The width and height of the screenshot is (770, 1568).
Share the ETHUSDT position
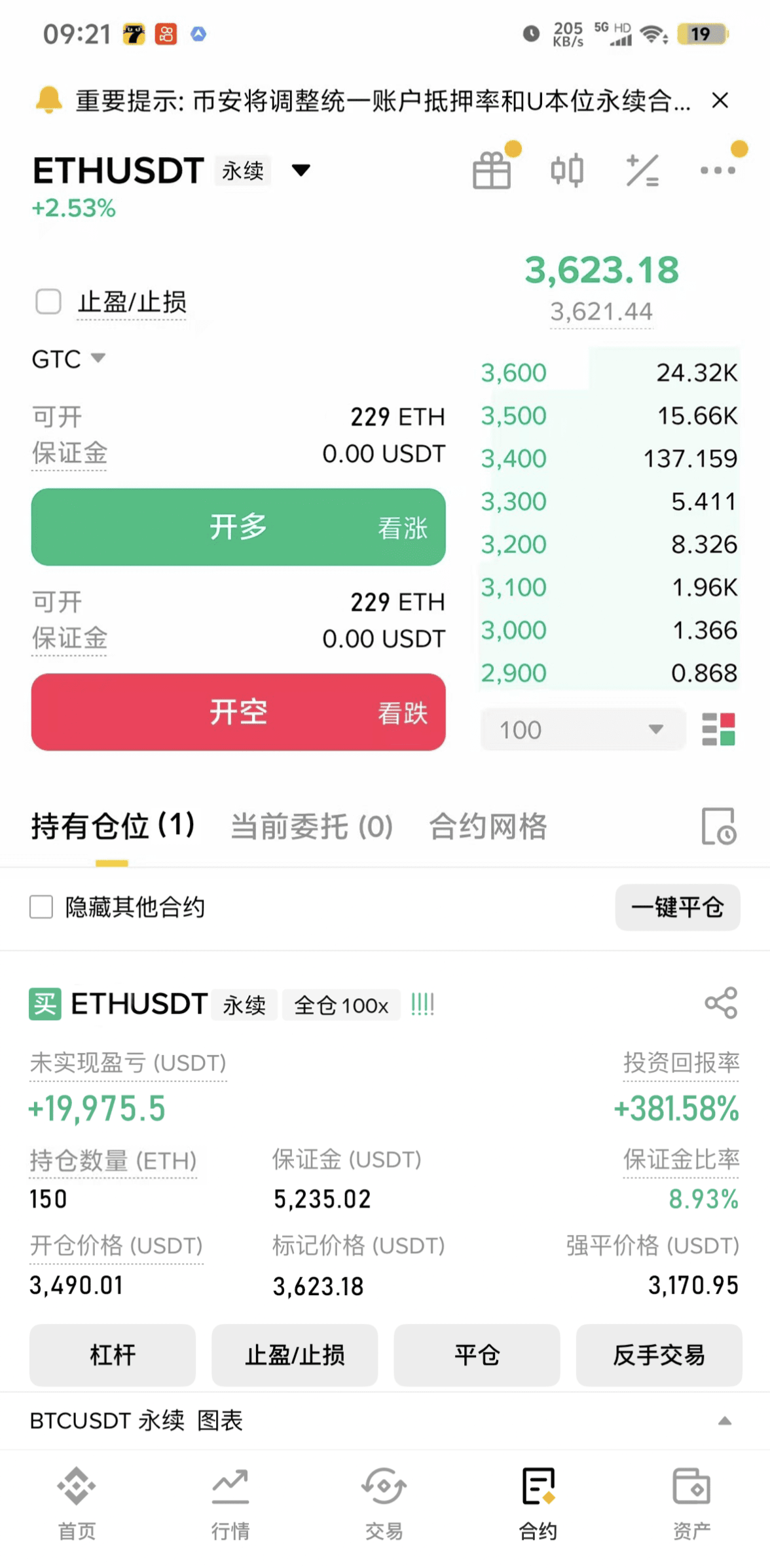pyautogui.click(x=721, y=1003)
